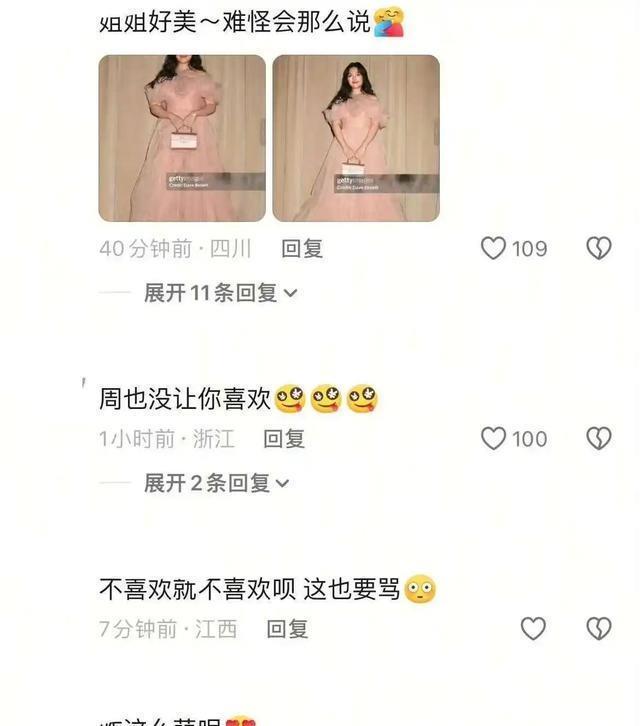Image resolution: width=640 pixels, height=726 pixels.
Task: Expand the 11 replies
Action: tap(220, 293)
